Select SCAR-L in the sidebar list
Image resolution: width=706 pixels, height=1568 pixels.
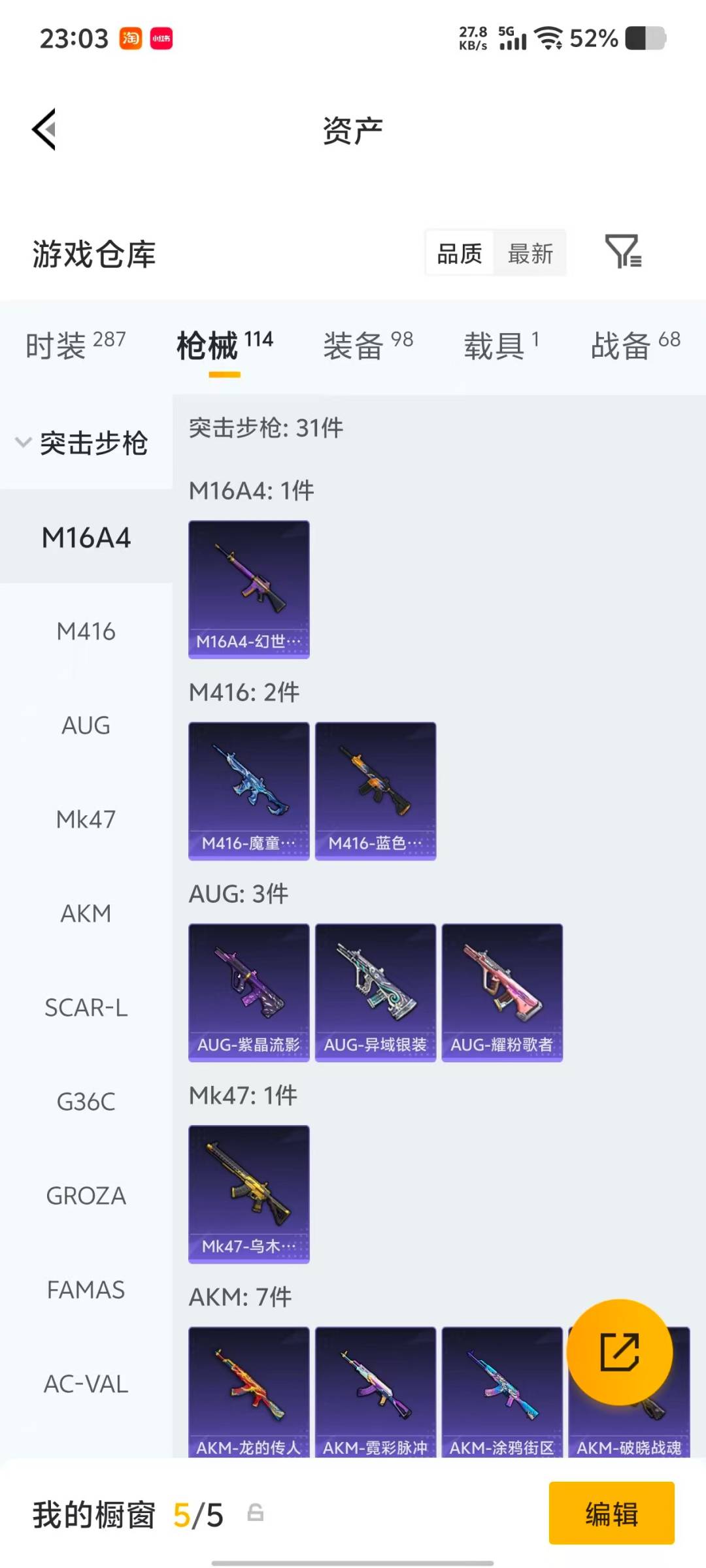(86, 1008)
